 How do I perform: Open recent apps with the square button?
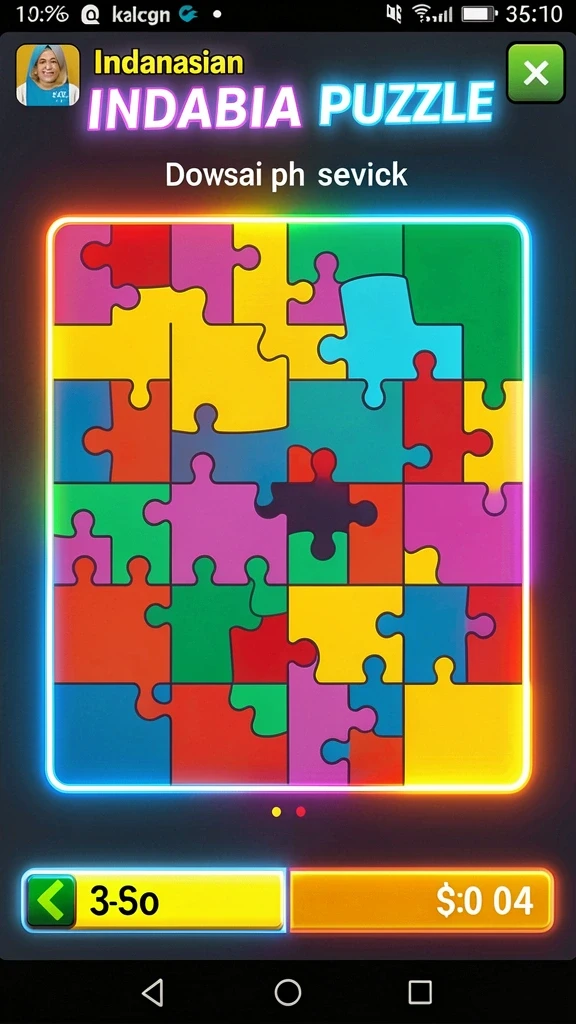(420, 993)
